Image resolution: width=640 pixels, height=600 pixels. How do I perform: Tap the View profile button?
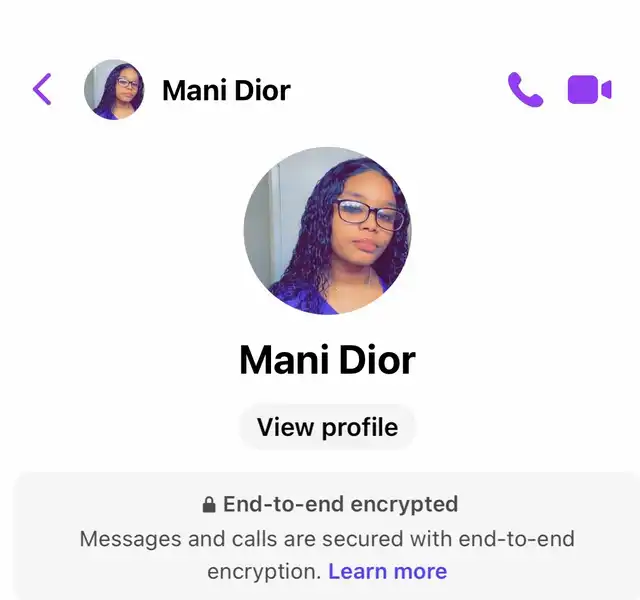pyautogui.click(x=327, y=427)
